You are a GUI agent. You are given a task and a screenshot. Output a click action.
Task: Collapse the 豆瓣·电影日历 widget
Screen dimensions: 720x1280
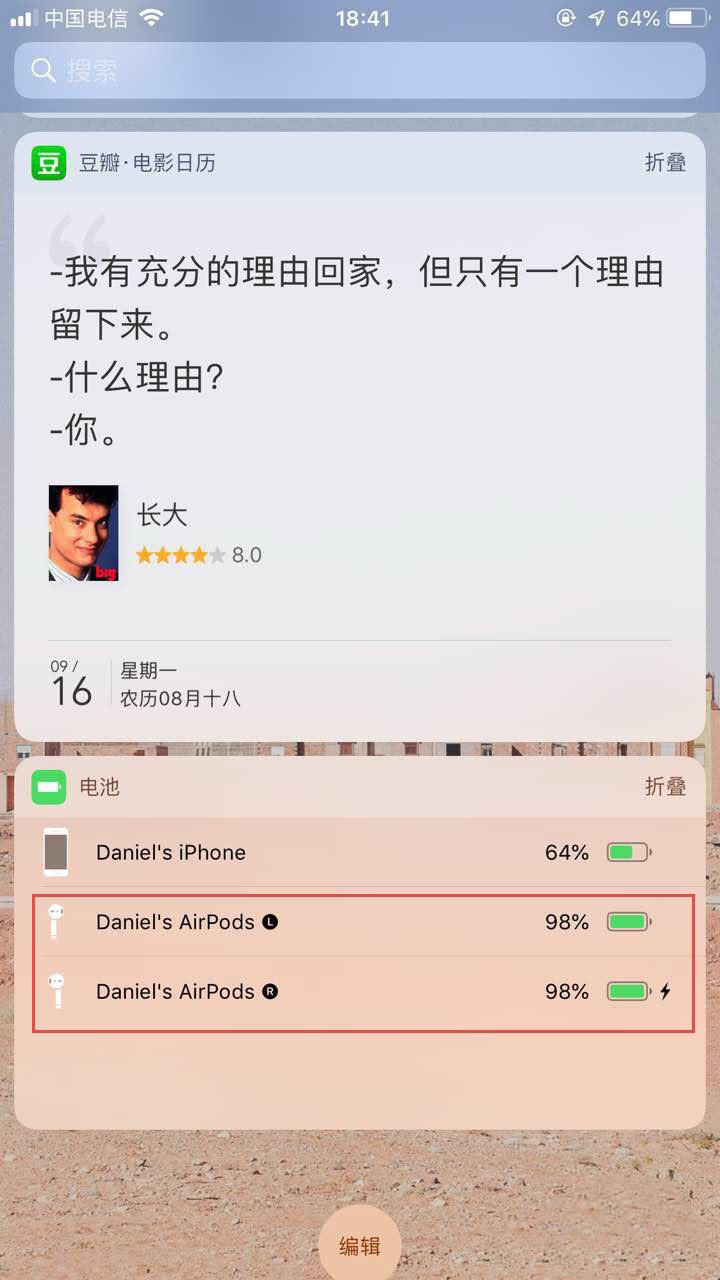(x=665, y=163)
